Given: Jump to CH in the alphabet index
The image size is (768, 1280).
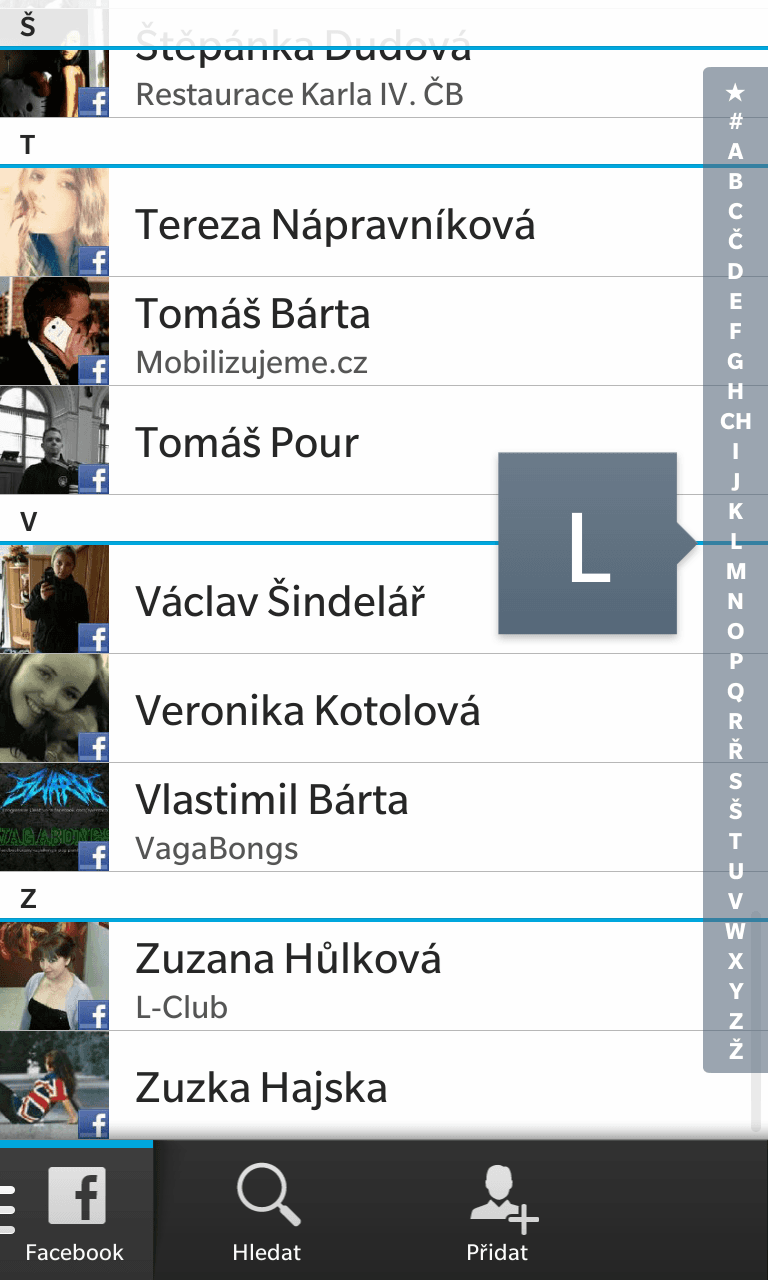Looking at the screenshot, I should (x=735, y=421).
